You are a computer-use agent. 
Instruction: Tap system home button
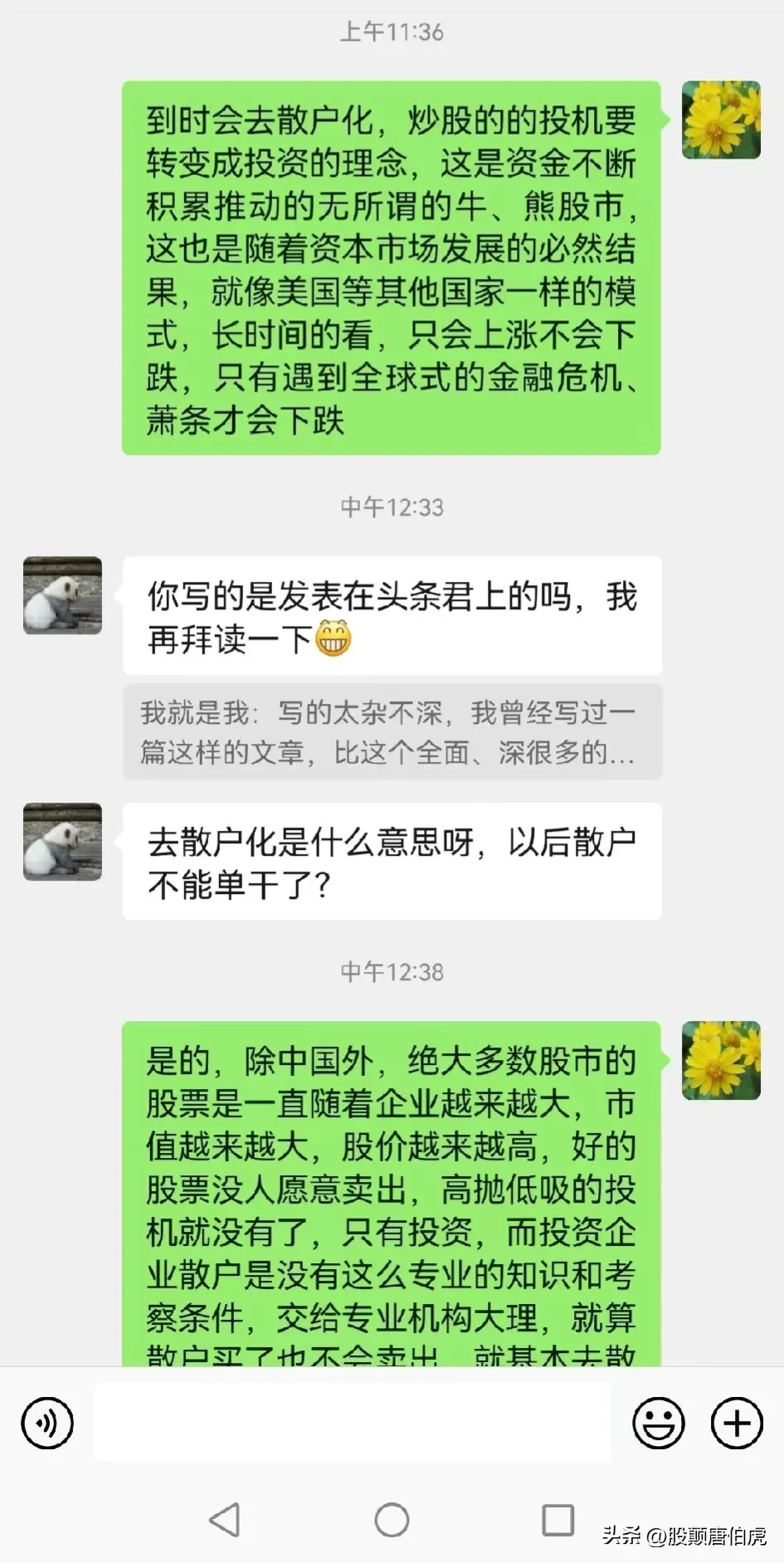tap(392, 1520)
